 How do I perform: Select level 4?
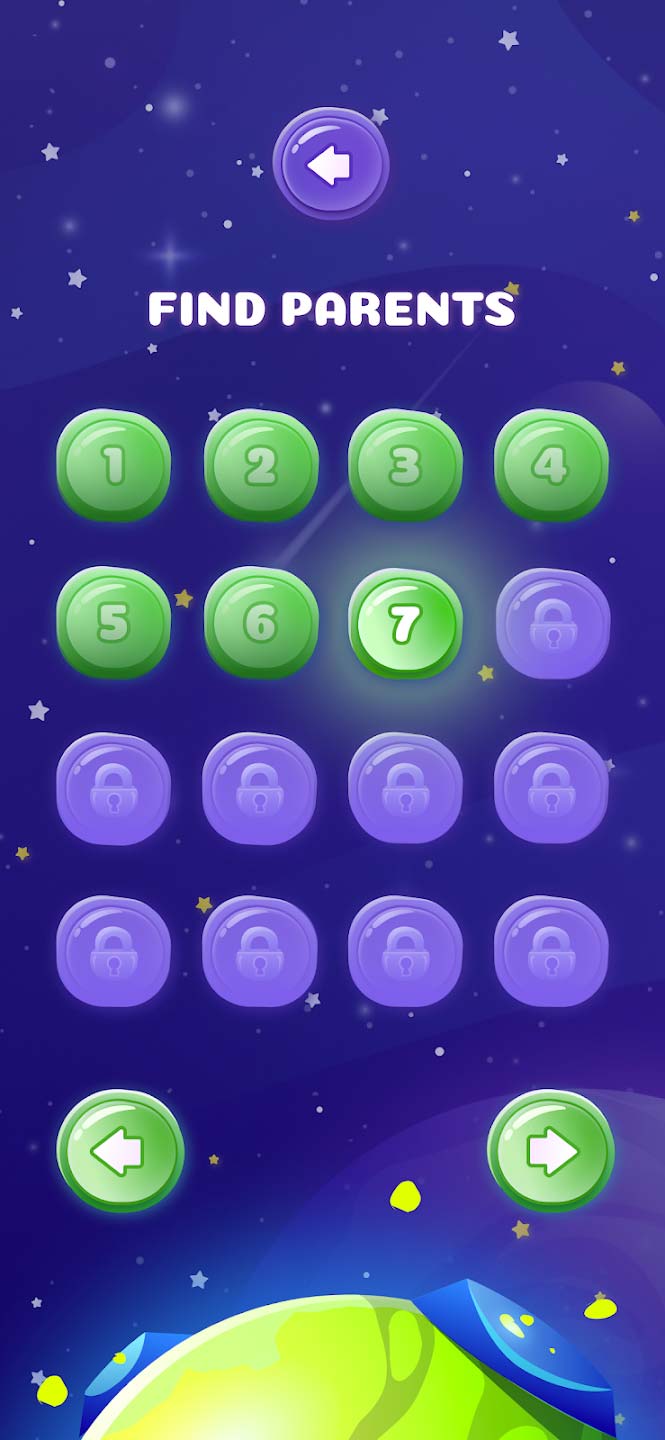point(550,465)
